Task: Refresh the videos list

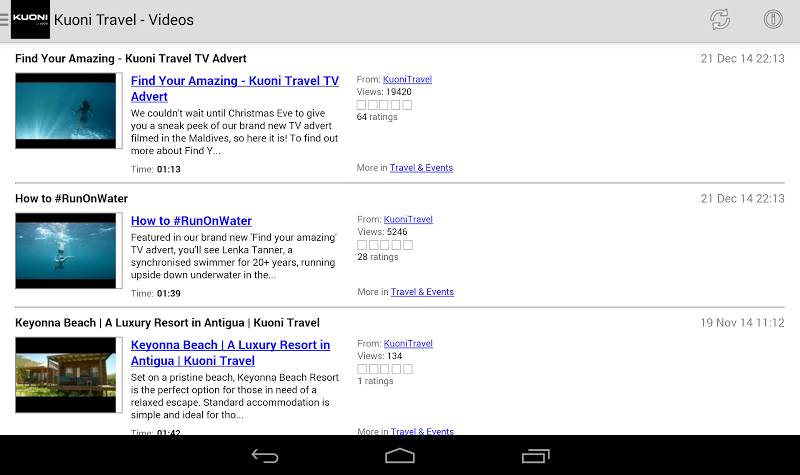Action: (x=720, y=19)
